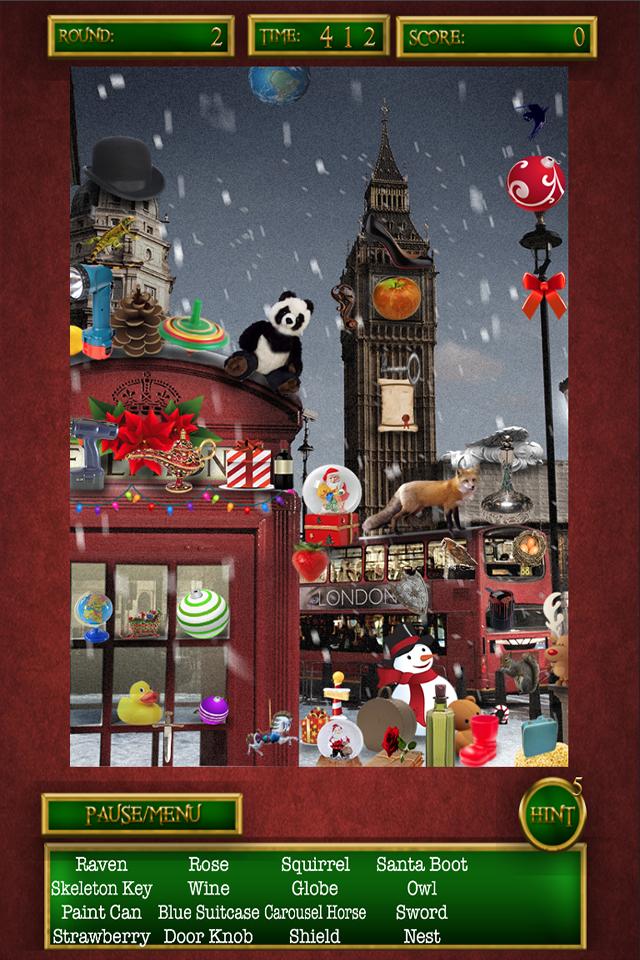Find the strawberry beside the phone box
This screenshot has width=640, height=960.
point(310,561)
